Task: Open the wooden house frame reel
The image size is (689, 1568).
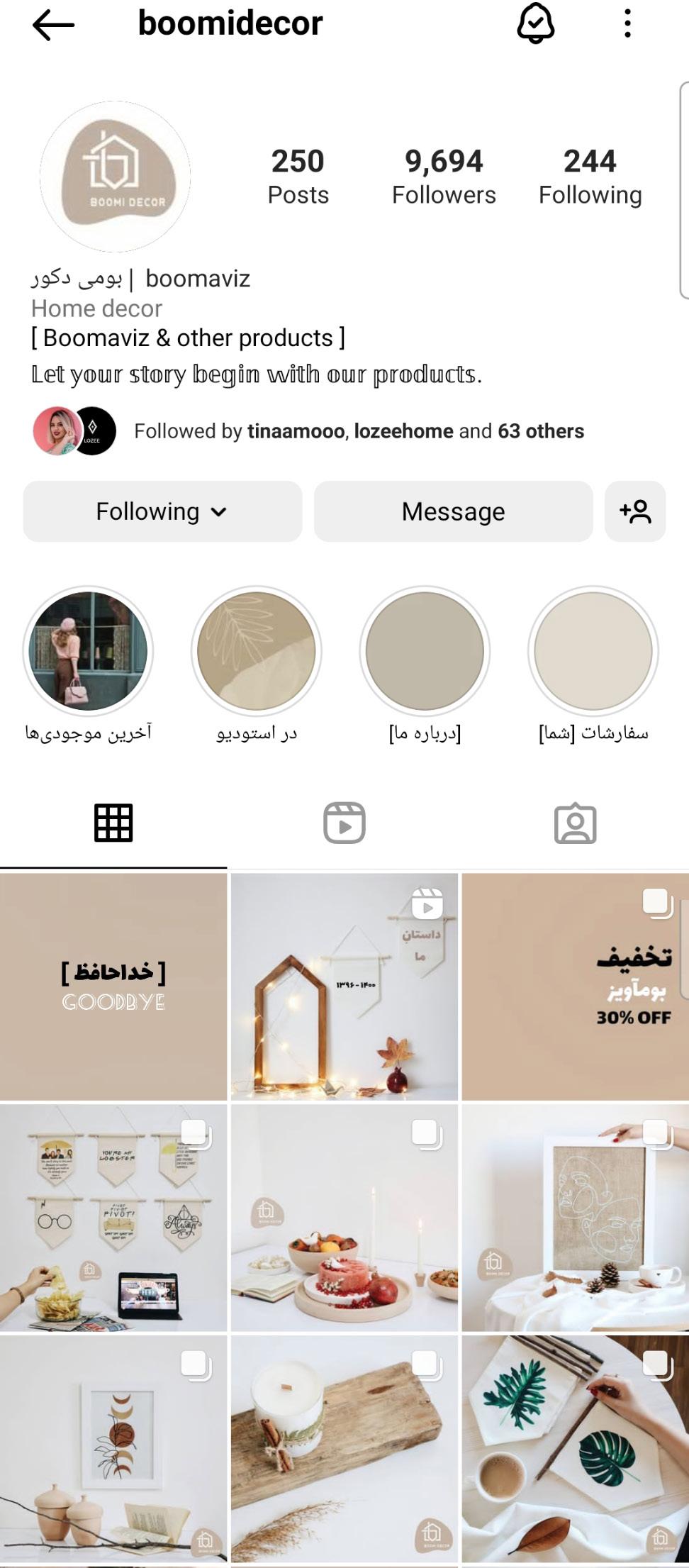Action: 344,986
